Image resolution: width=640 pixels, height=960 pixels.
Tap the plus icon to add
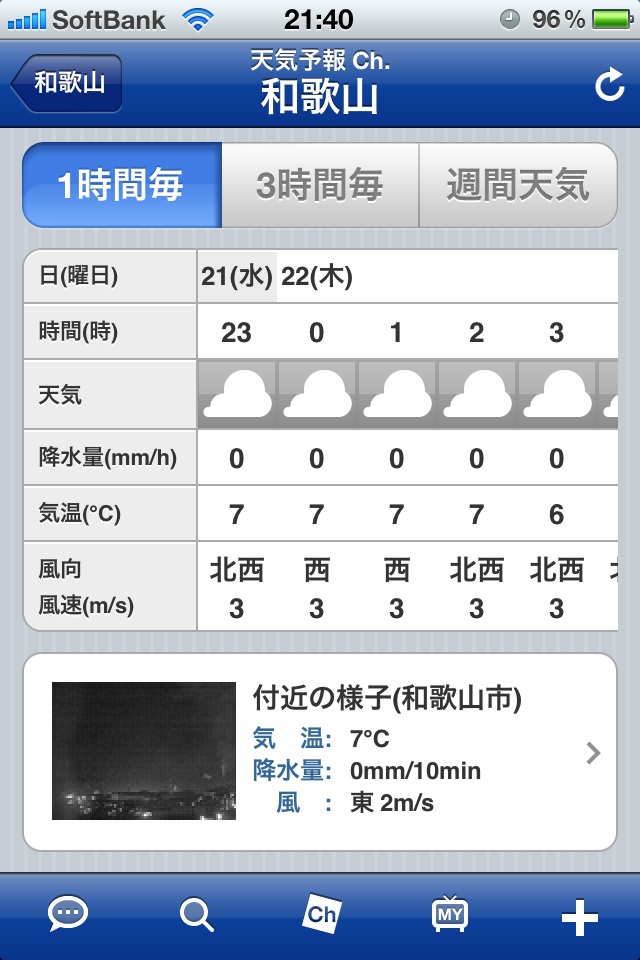pos(579,916)
